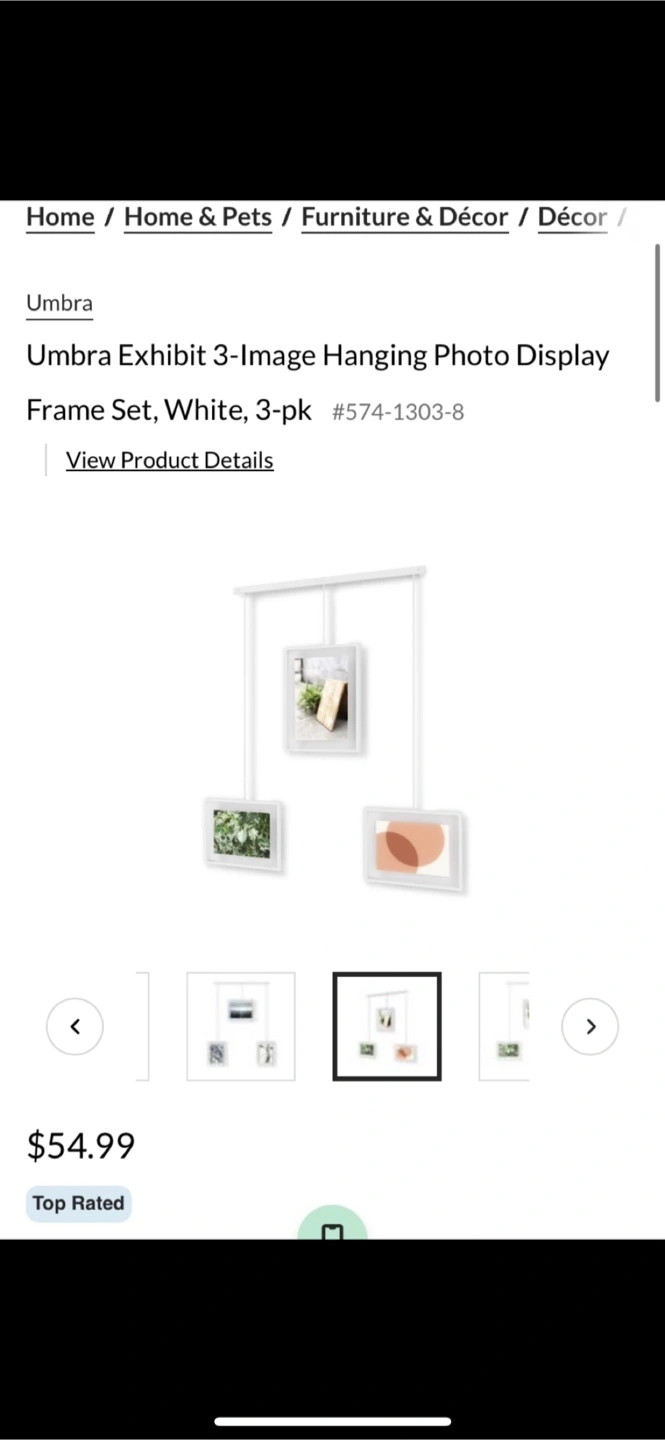Show next product image with right arrow
The width and height of the screenshot is (665, 1440).
(x=590, y=1026)
